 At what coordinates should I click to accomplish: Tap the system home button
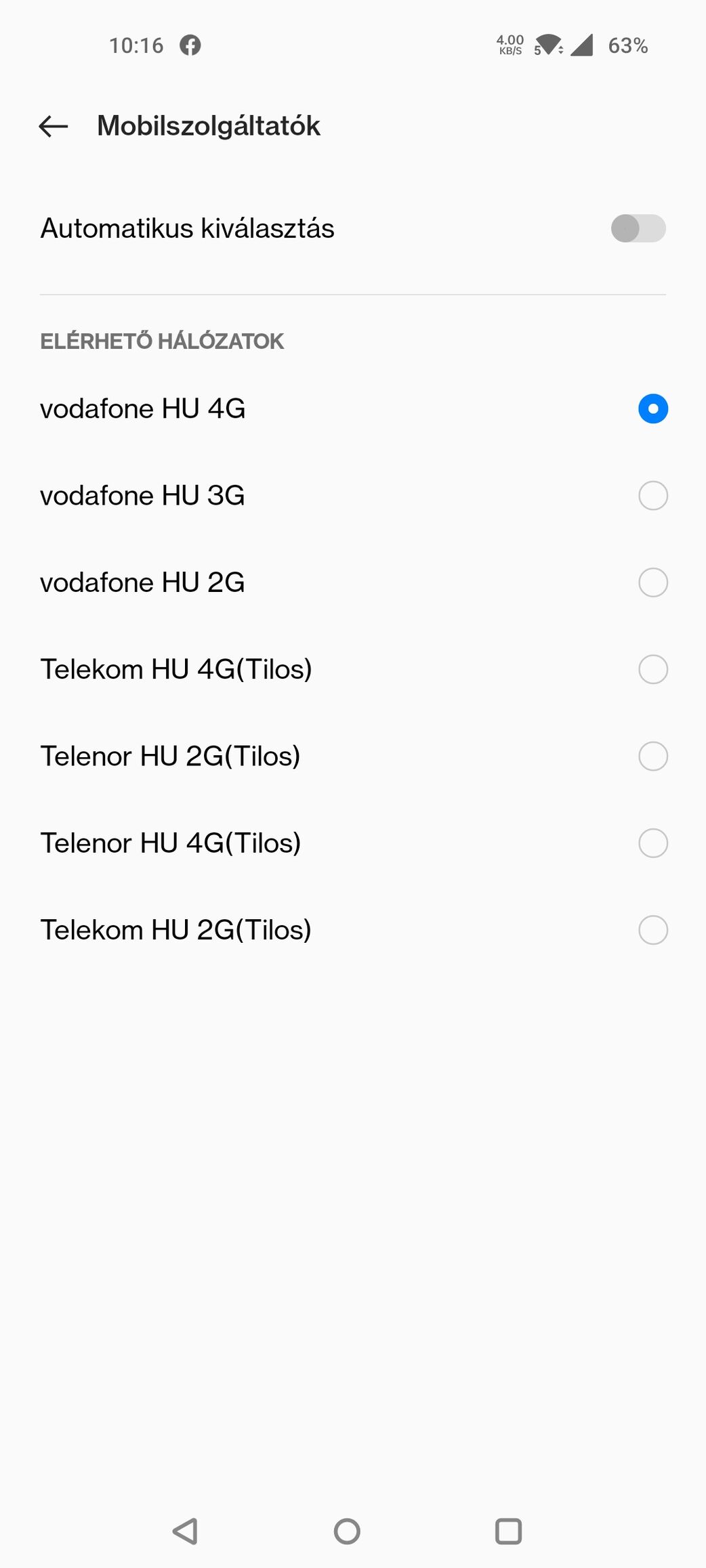347,1531
